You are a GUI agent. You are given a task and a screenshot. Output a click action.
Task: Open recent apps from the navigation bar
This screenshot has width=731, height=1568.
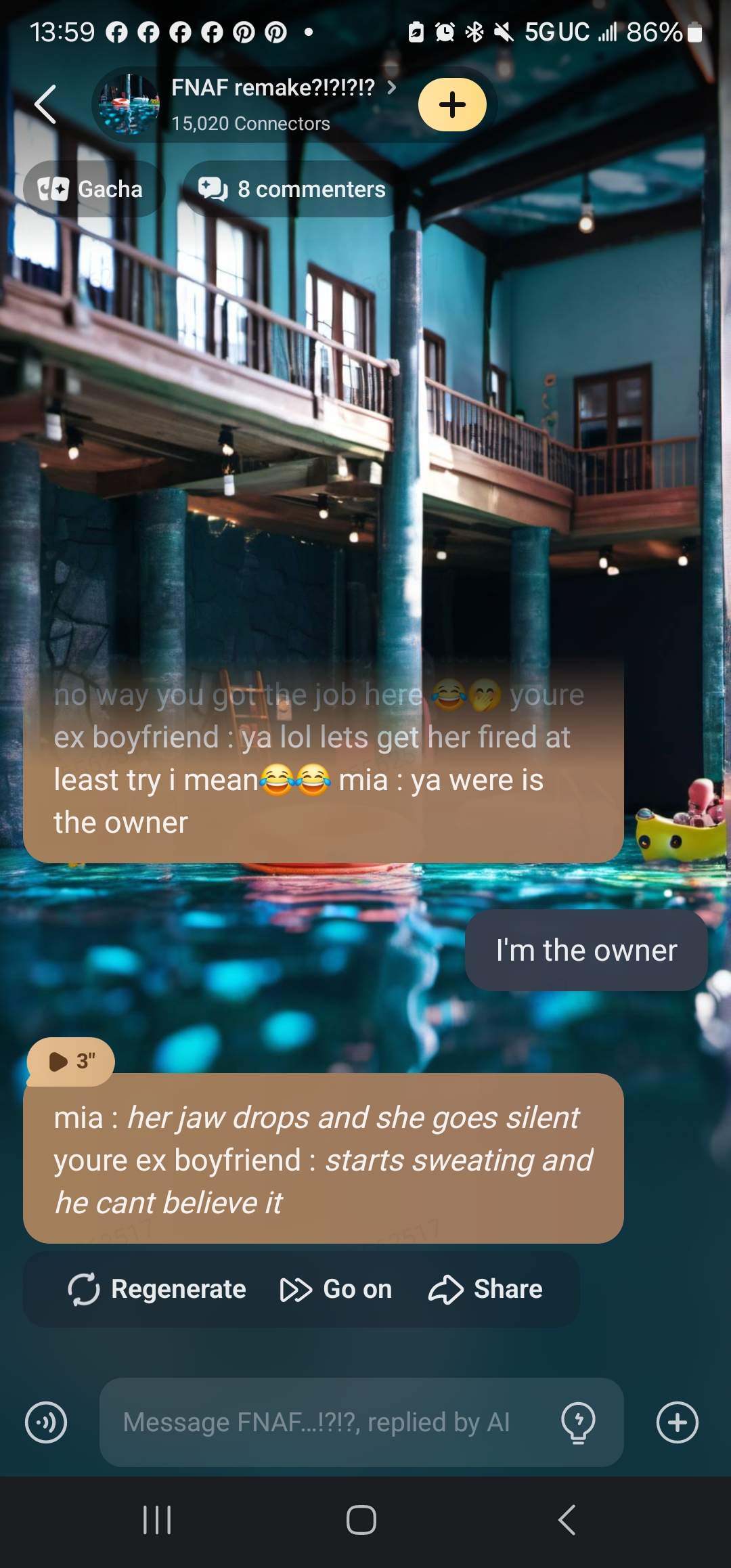[157, 1520]
